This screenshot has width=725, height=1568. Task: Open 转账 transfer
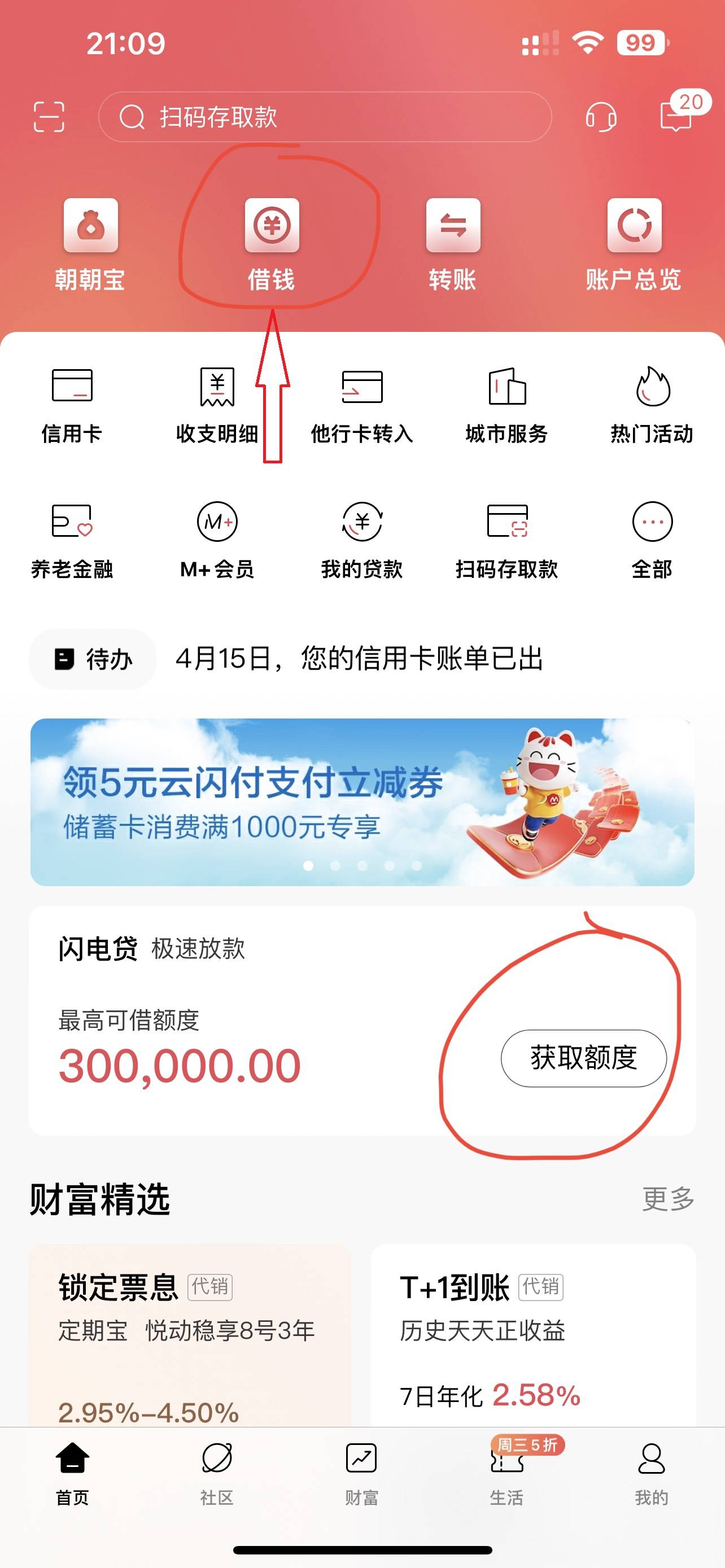point(453,243)
